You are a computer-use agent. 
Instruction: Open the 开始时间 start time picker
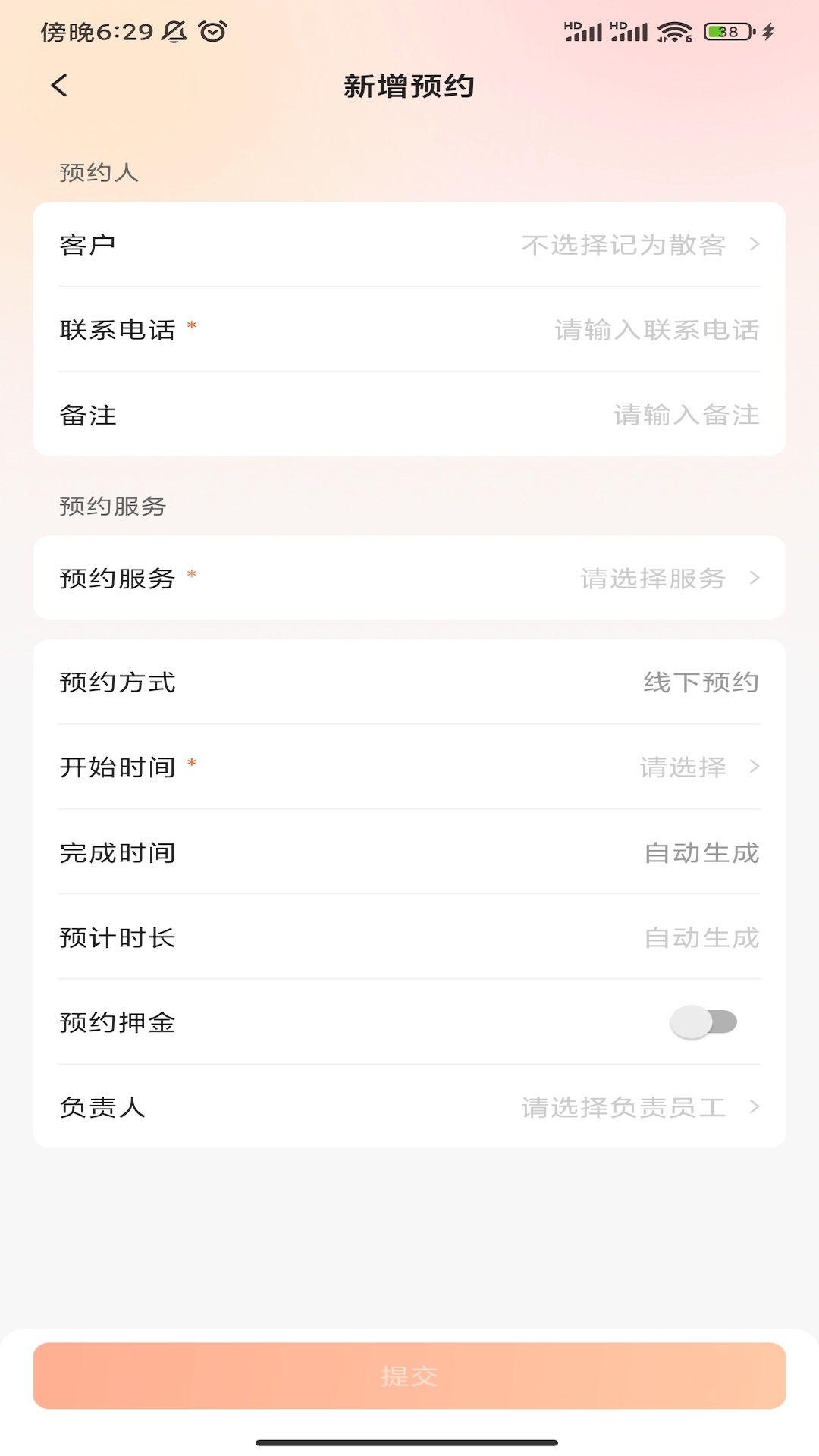coord(409,767)
